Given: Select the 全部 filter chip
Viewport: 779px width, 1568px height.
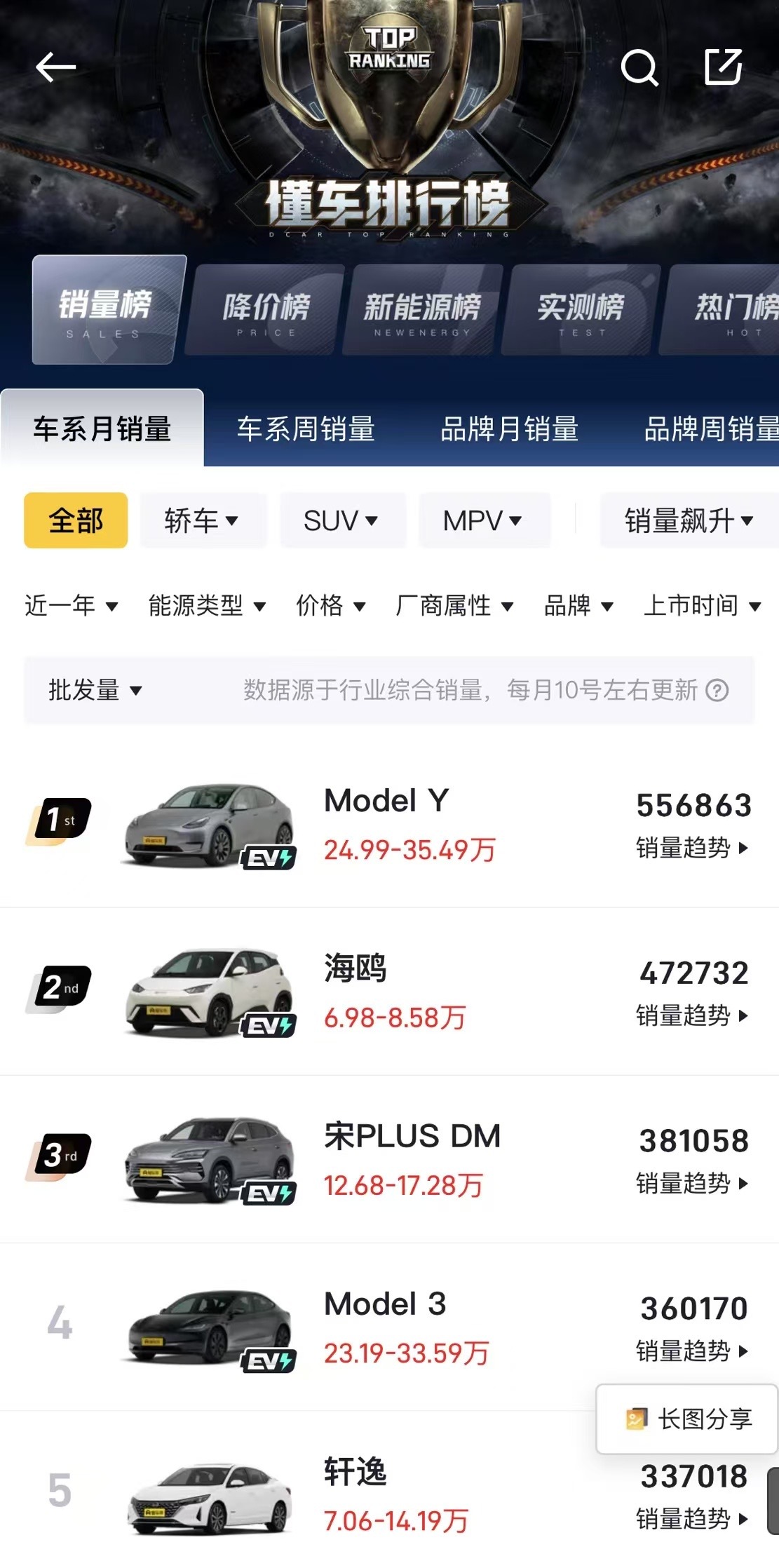Looking at the screenshot, I should 76,520.
